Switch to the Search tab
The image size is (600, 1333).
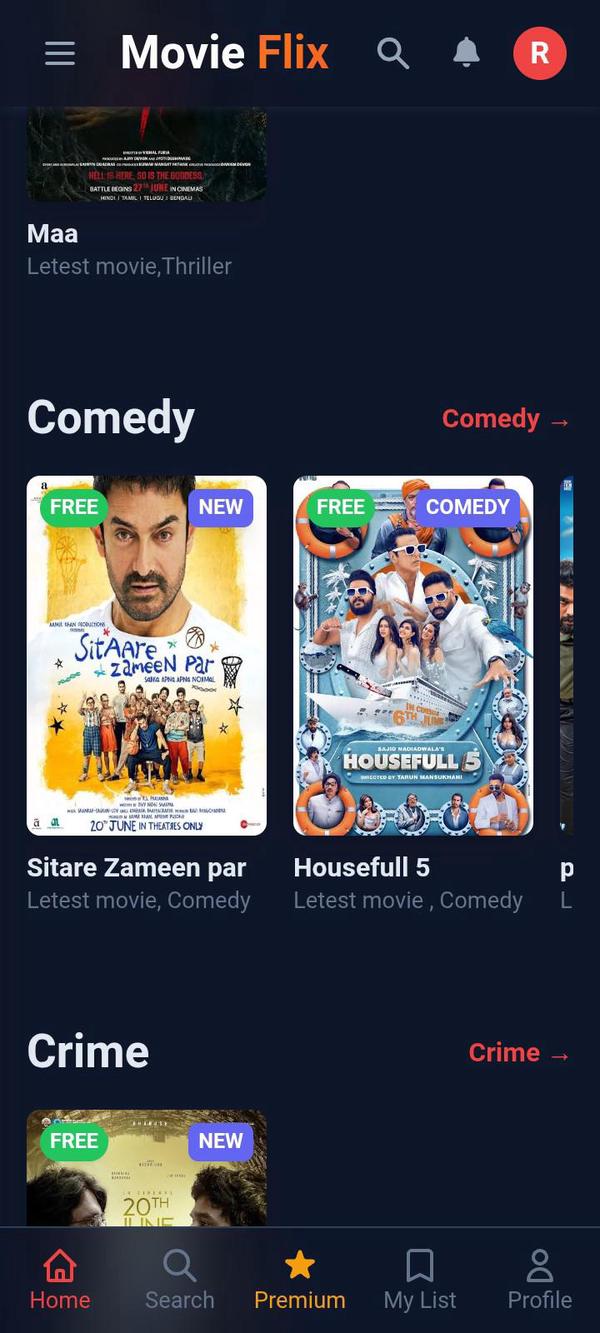click(x=180, y=1280)
